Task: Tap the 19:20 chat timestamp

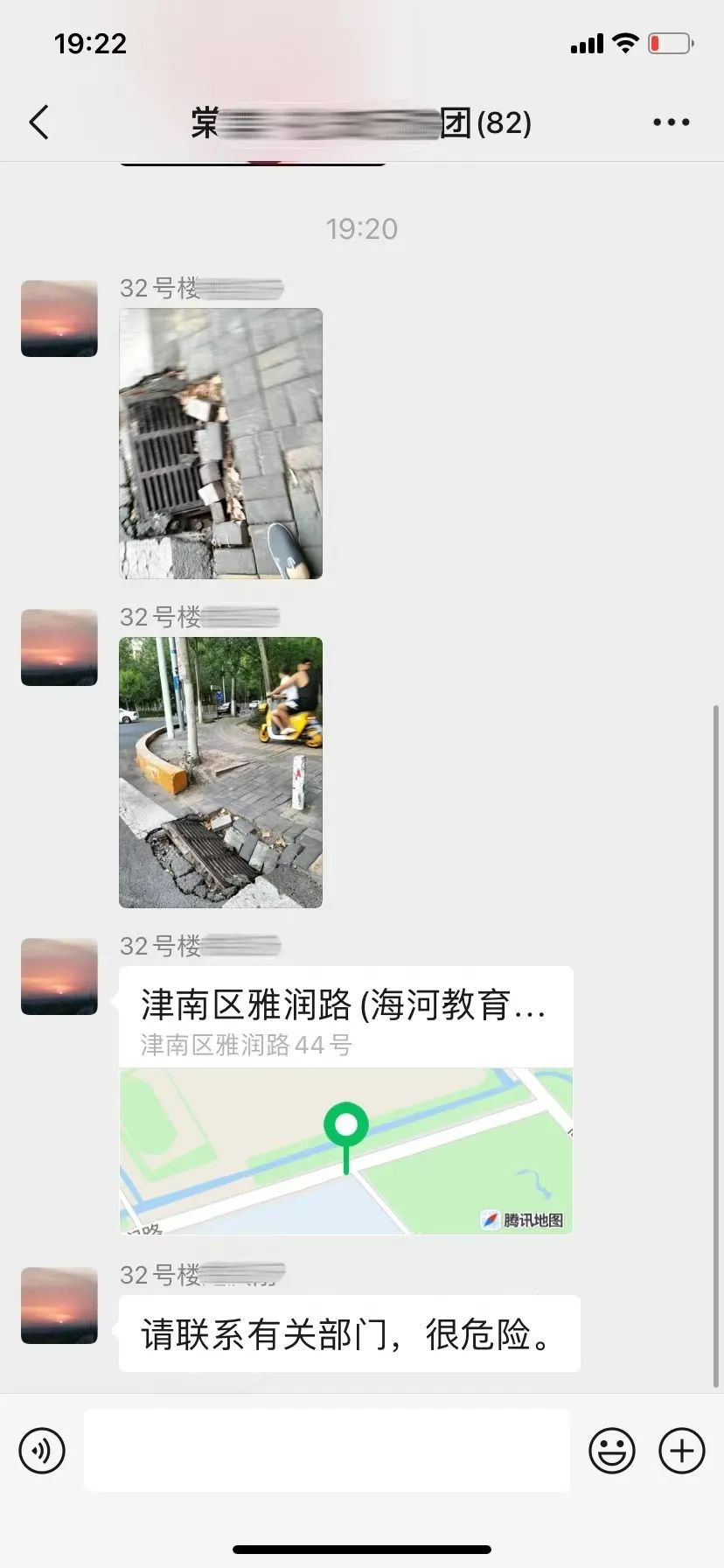Action: pyautogui.click(x=362, y=228)
